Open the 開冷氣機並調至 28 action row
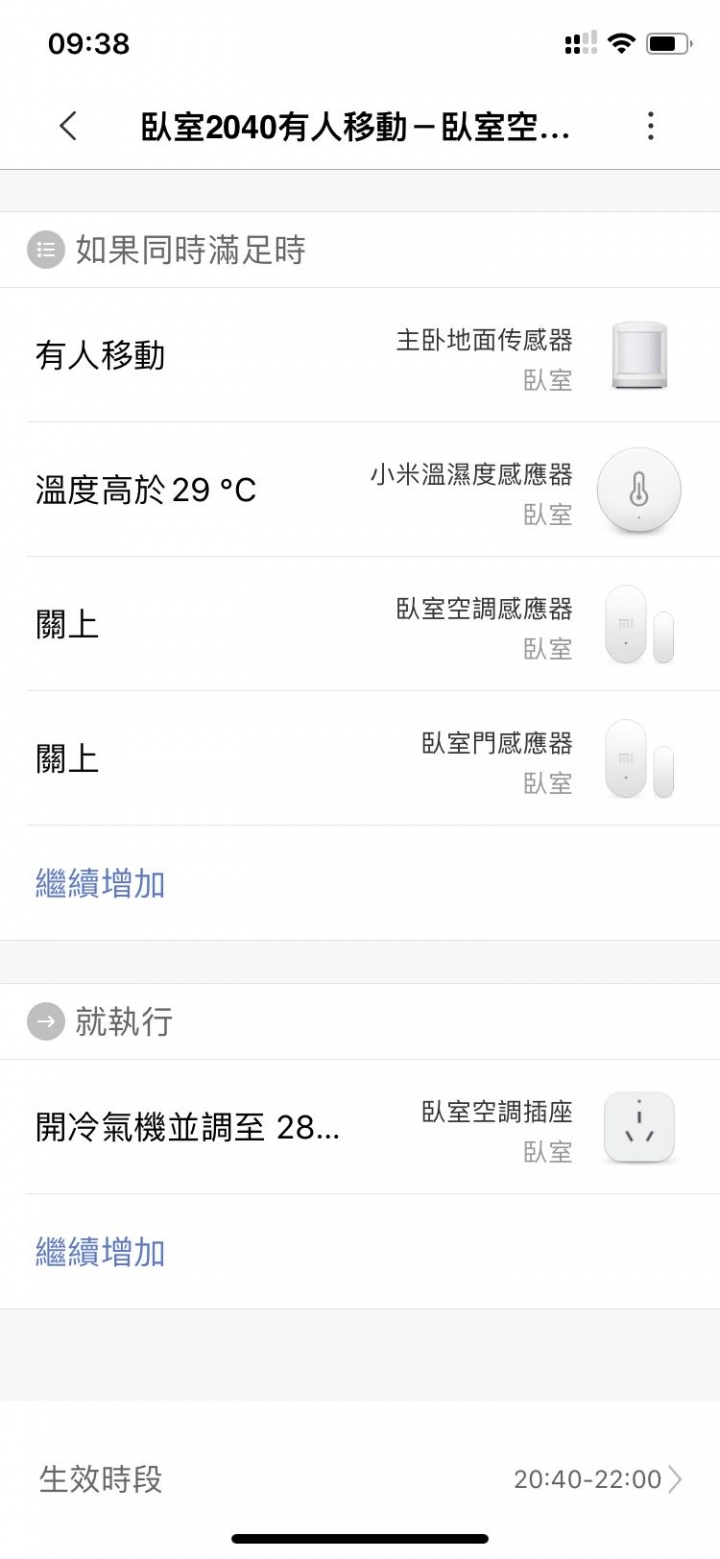 360,1127
